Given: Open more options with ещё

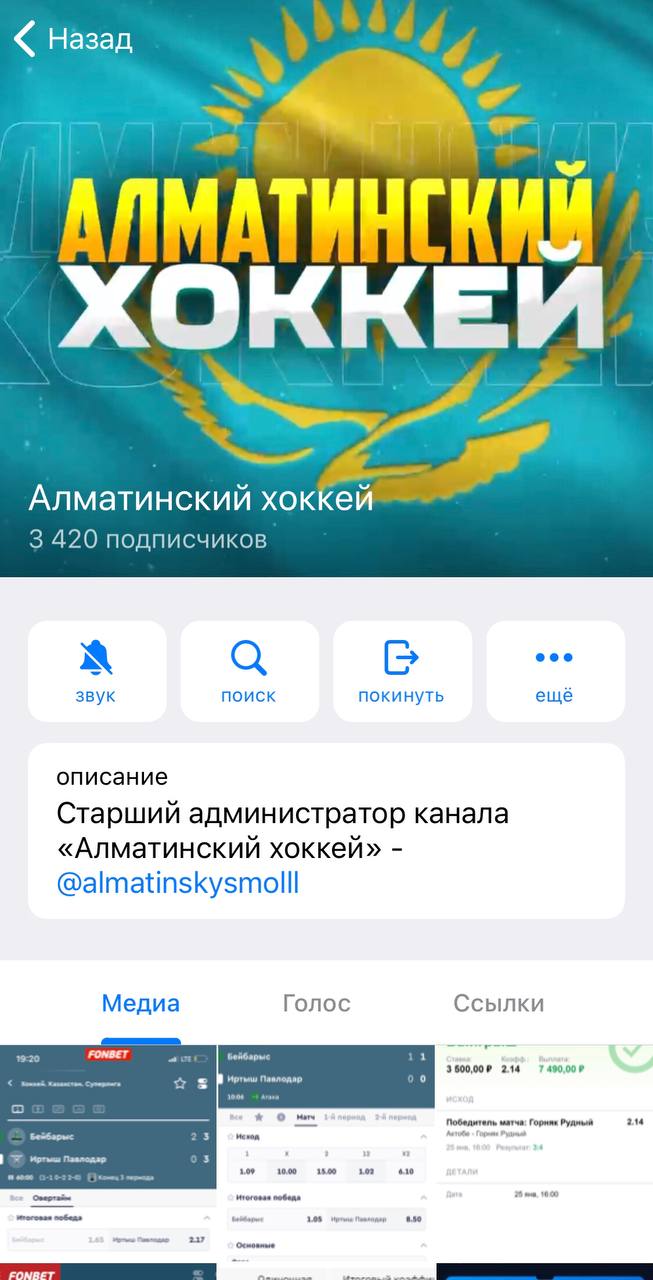Looking at the screenshot, I should point(554,671).
